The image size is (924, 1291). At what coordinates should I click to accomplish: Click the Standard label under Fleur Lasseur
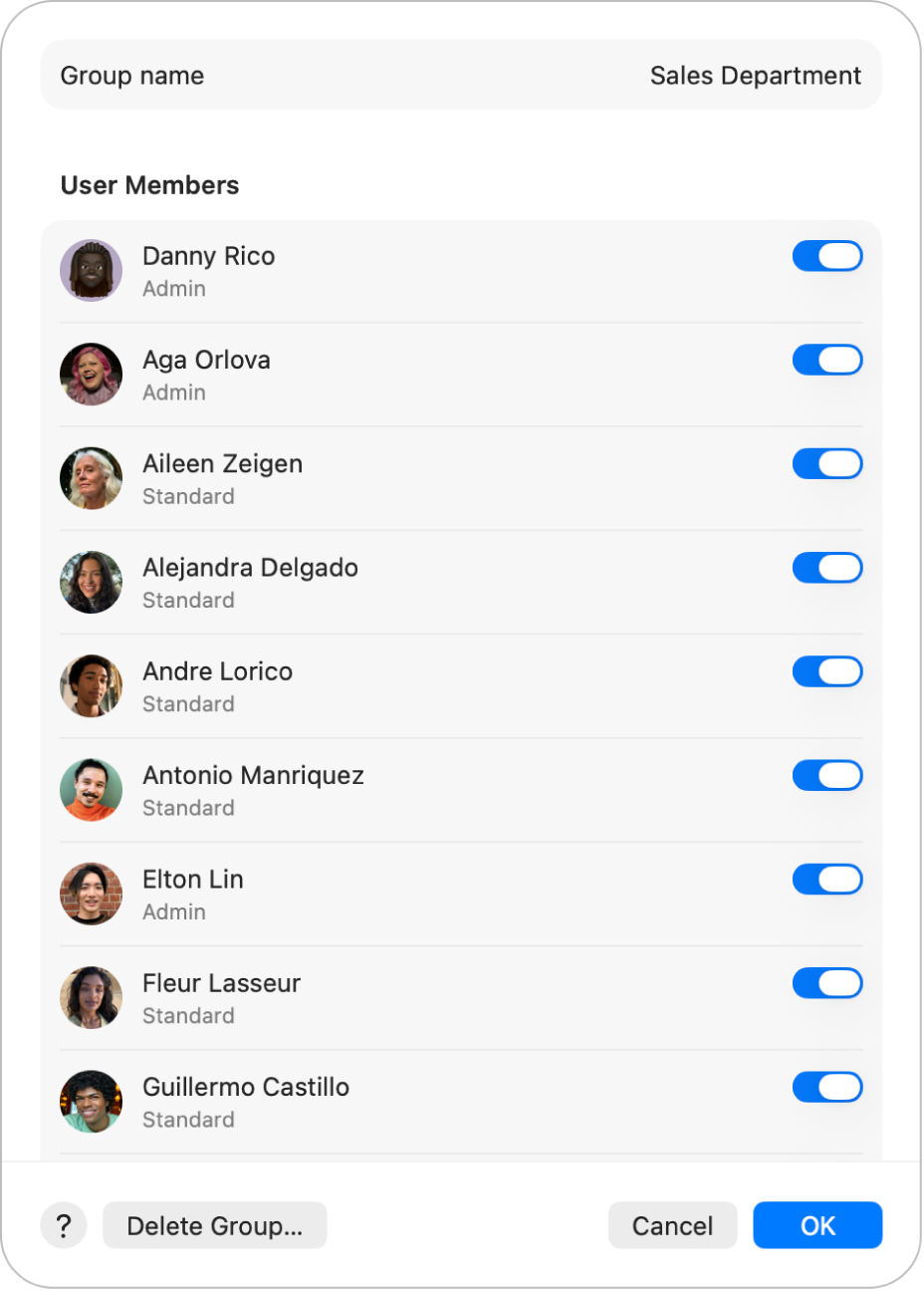point(188,1015)
